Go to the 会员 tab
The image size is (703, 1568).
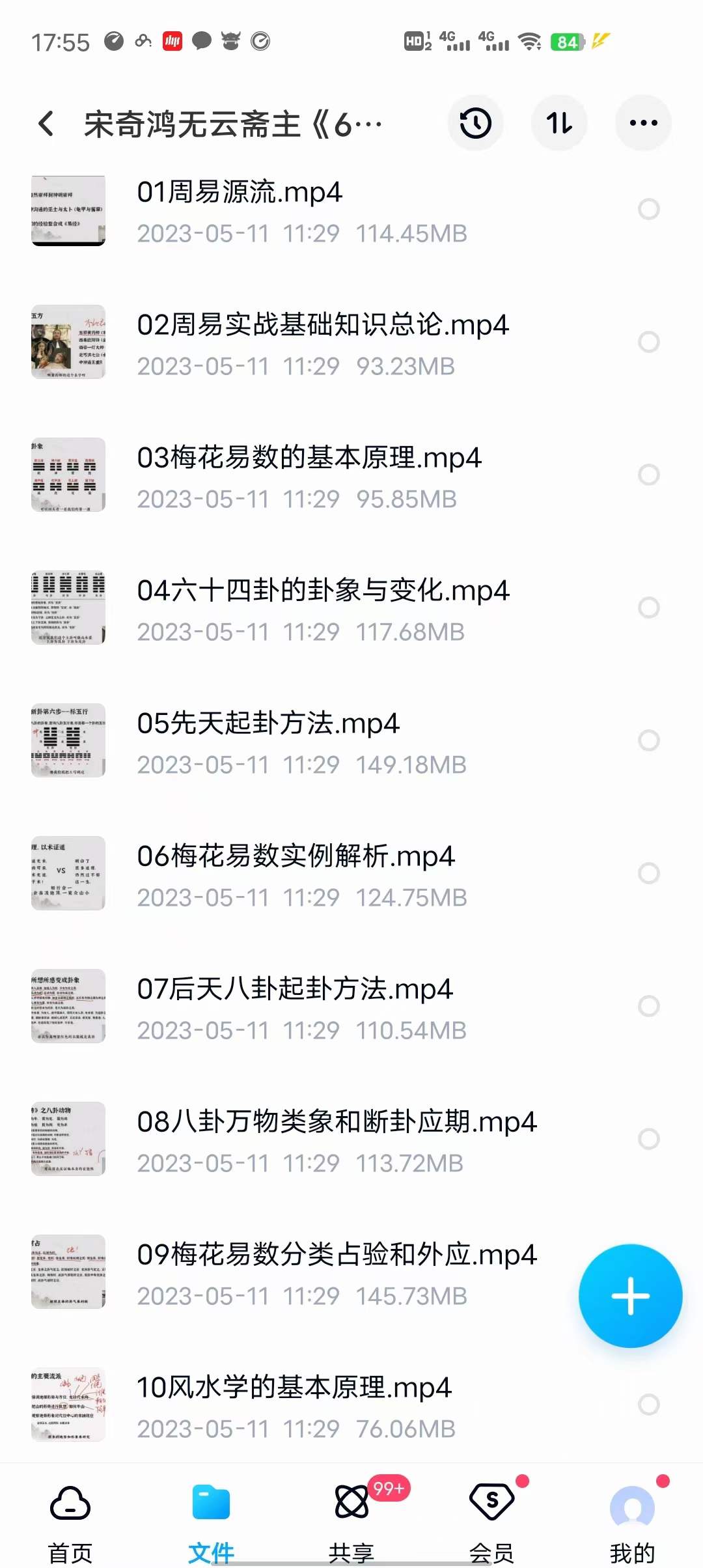click(492, 1520)
